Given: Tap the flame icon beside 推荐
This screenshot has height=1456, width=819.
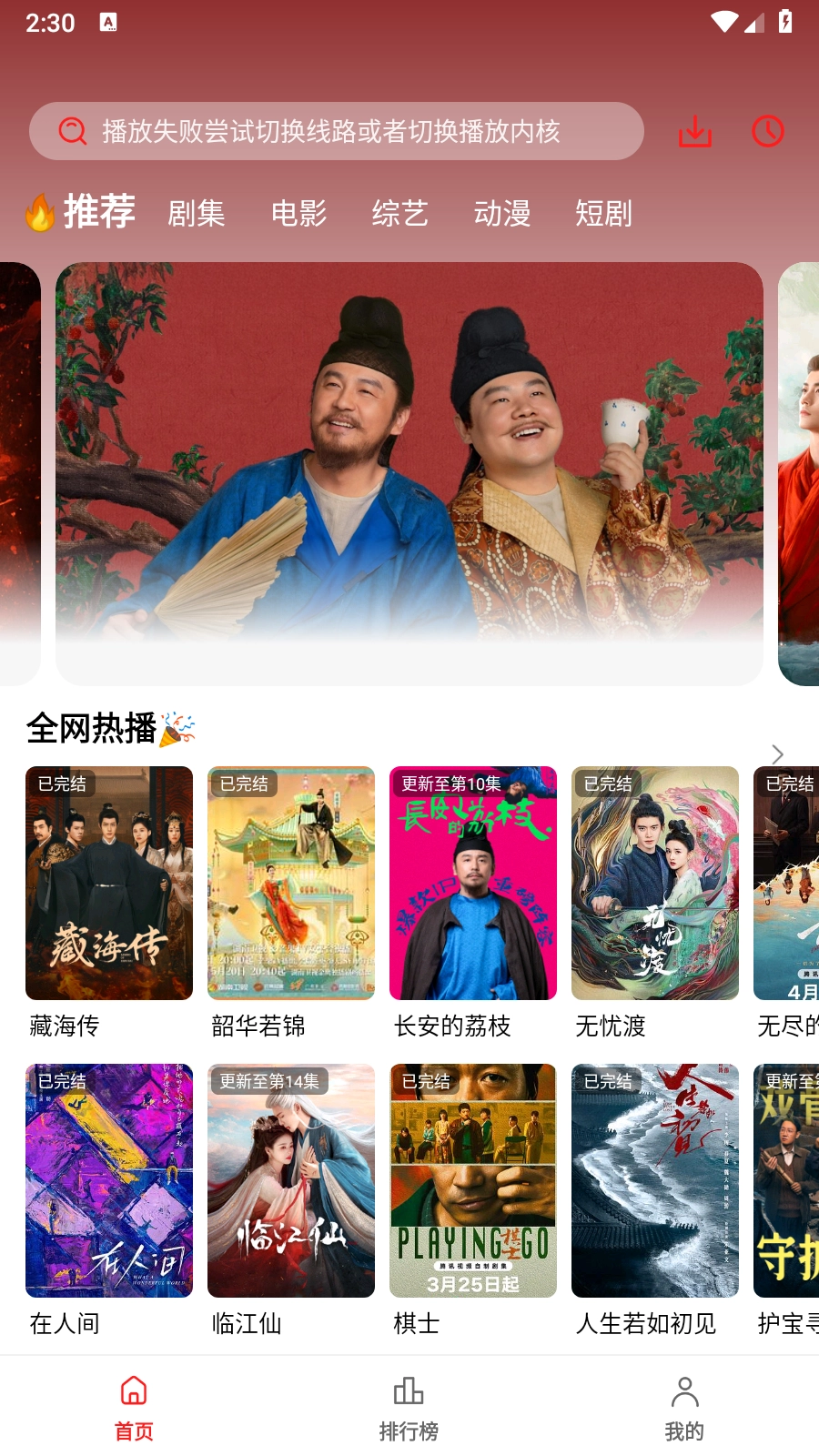Looking at the screenshot, I should click(x=37, y=211).
